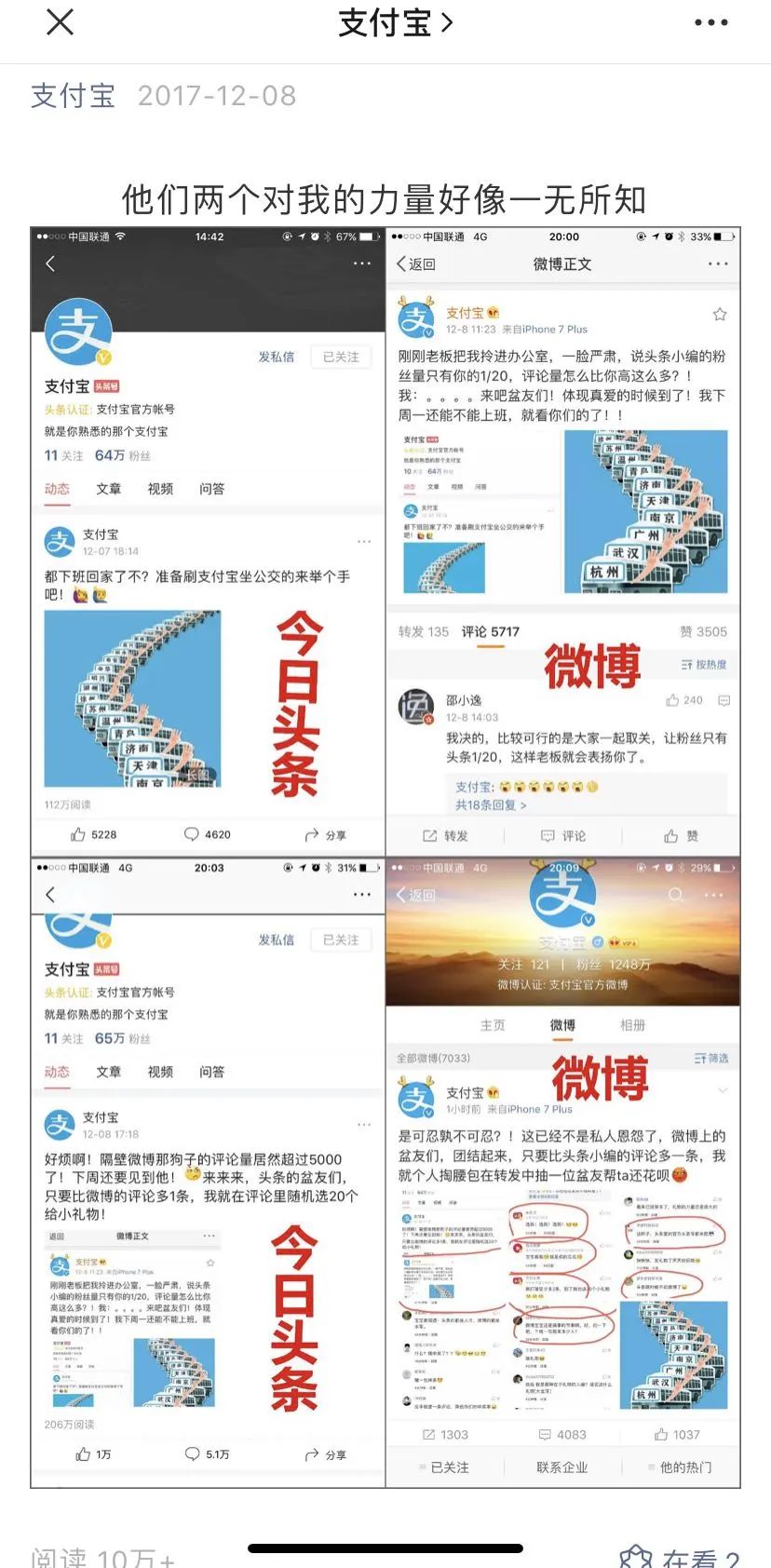The image size is (771, 1568).
Task: Switch to the 文章 tab on Toutiao profile
Action: pos(108,488)
